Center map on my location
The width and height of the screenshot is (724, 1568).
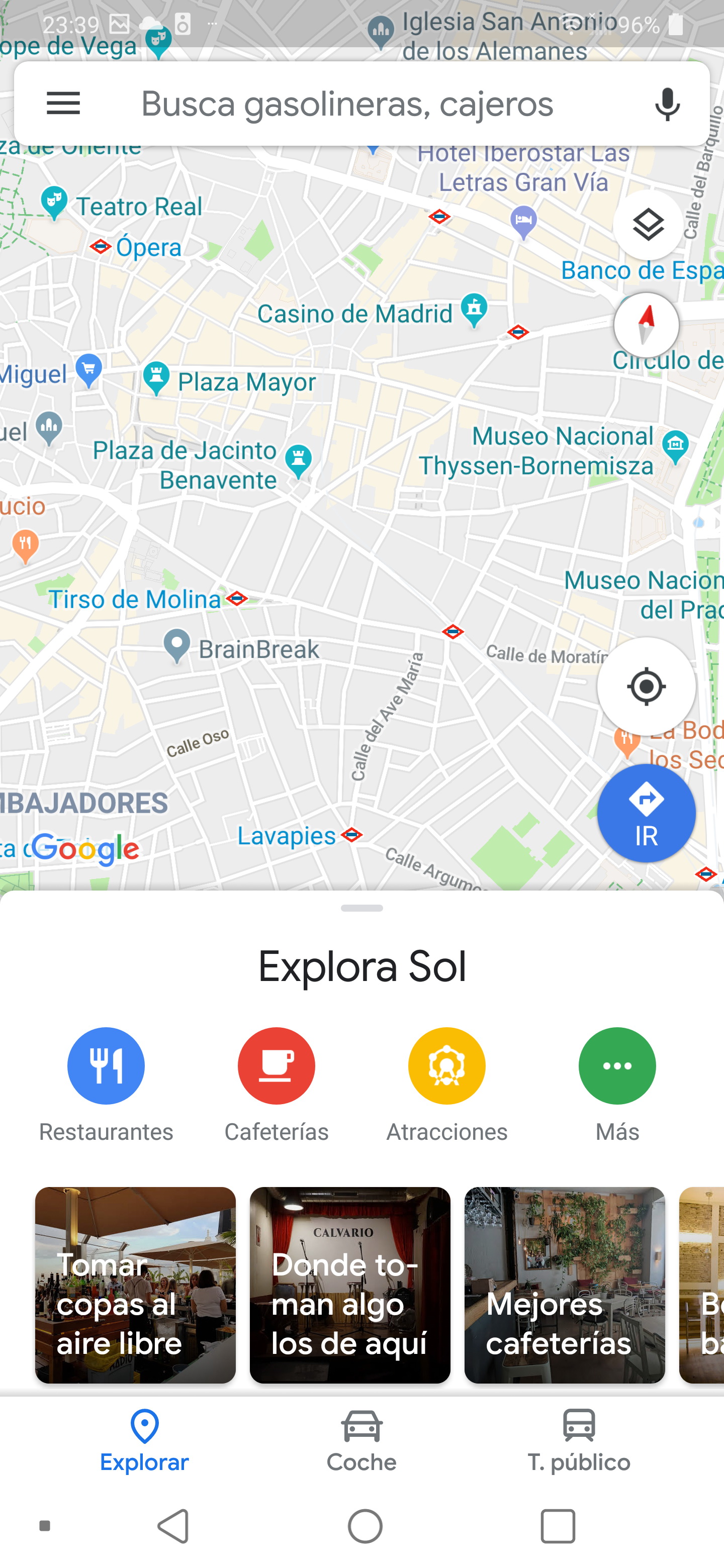click(x=646, y=687)
